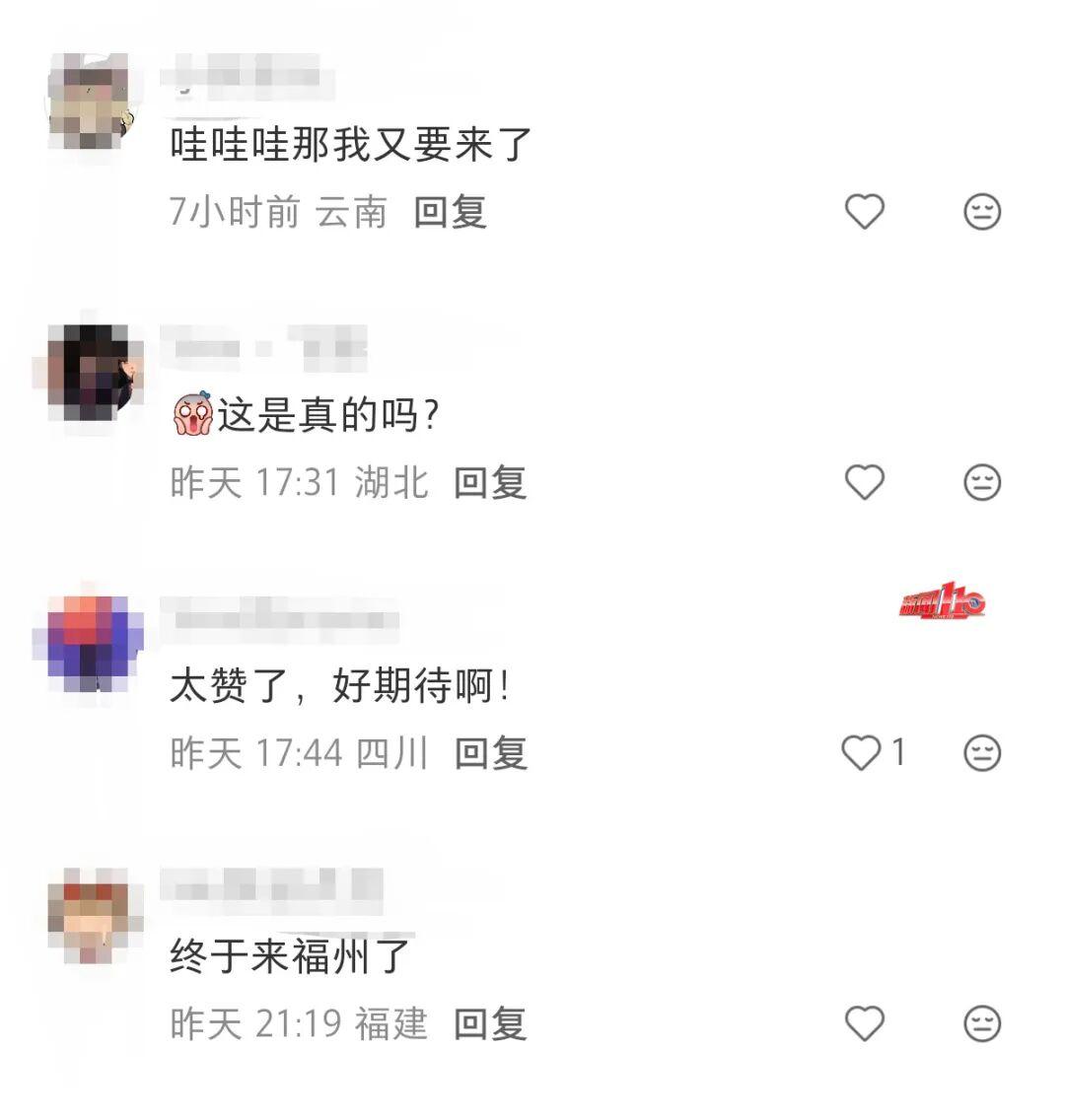
Task: Click the smiley icon beside the 湖北 comment
Action: [981, 482]
